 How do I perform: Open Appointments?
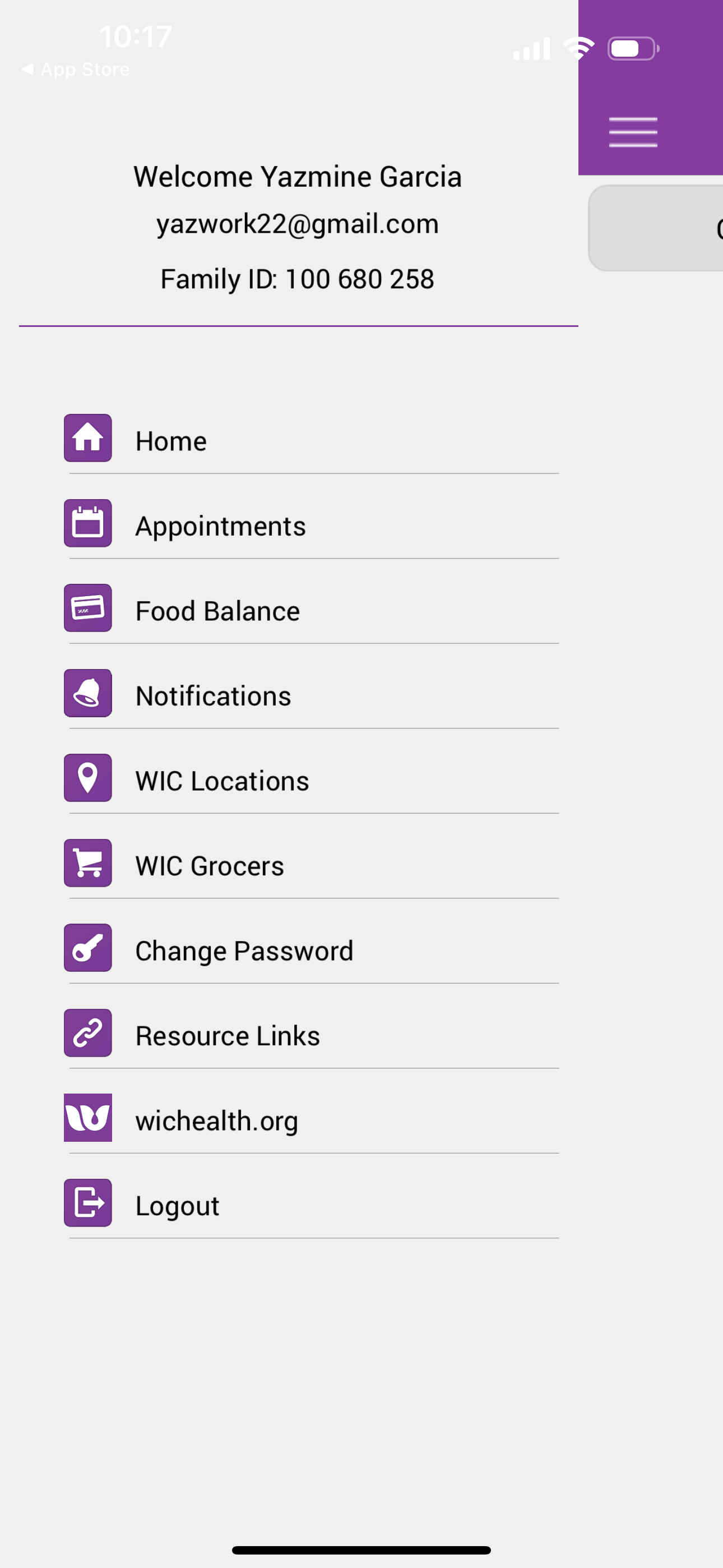pos(311,524)
